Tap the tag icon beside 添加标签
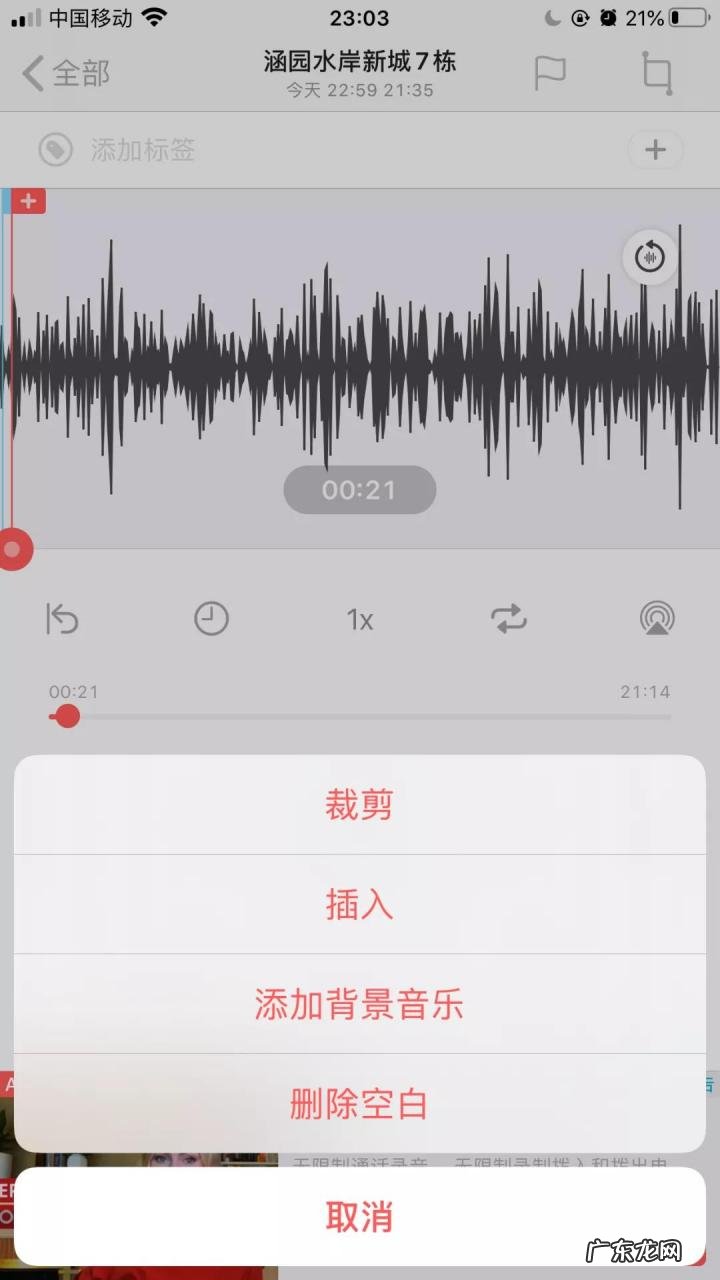The height and width of the screenshot is (1280, 720). (x=55, y=149)
